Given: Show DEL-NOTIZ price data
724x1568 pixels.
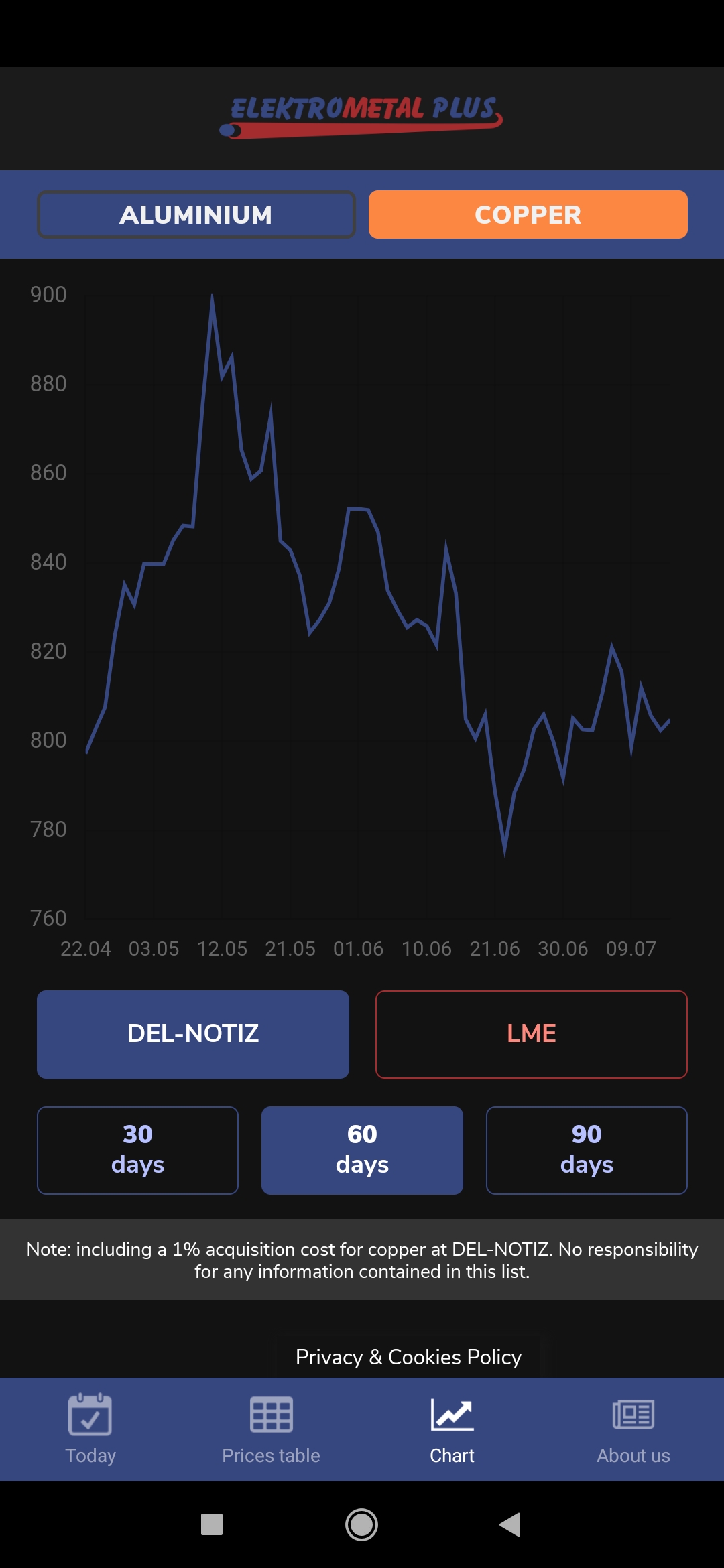Looking at the screenshot, I should tap(193, 1034).
